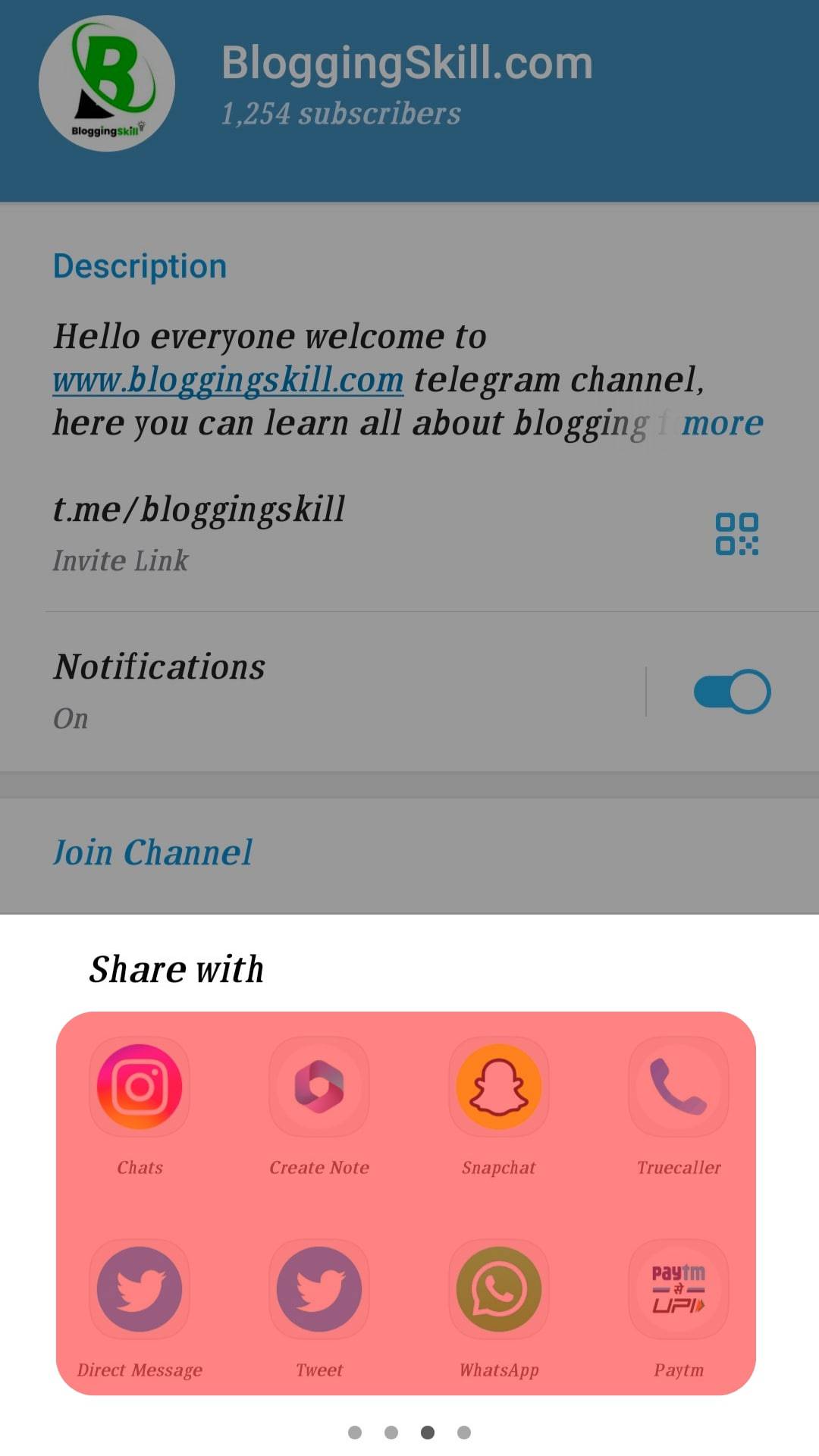Send a Direct Message on Twitter

(x=139, y=1289)
